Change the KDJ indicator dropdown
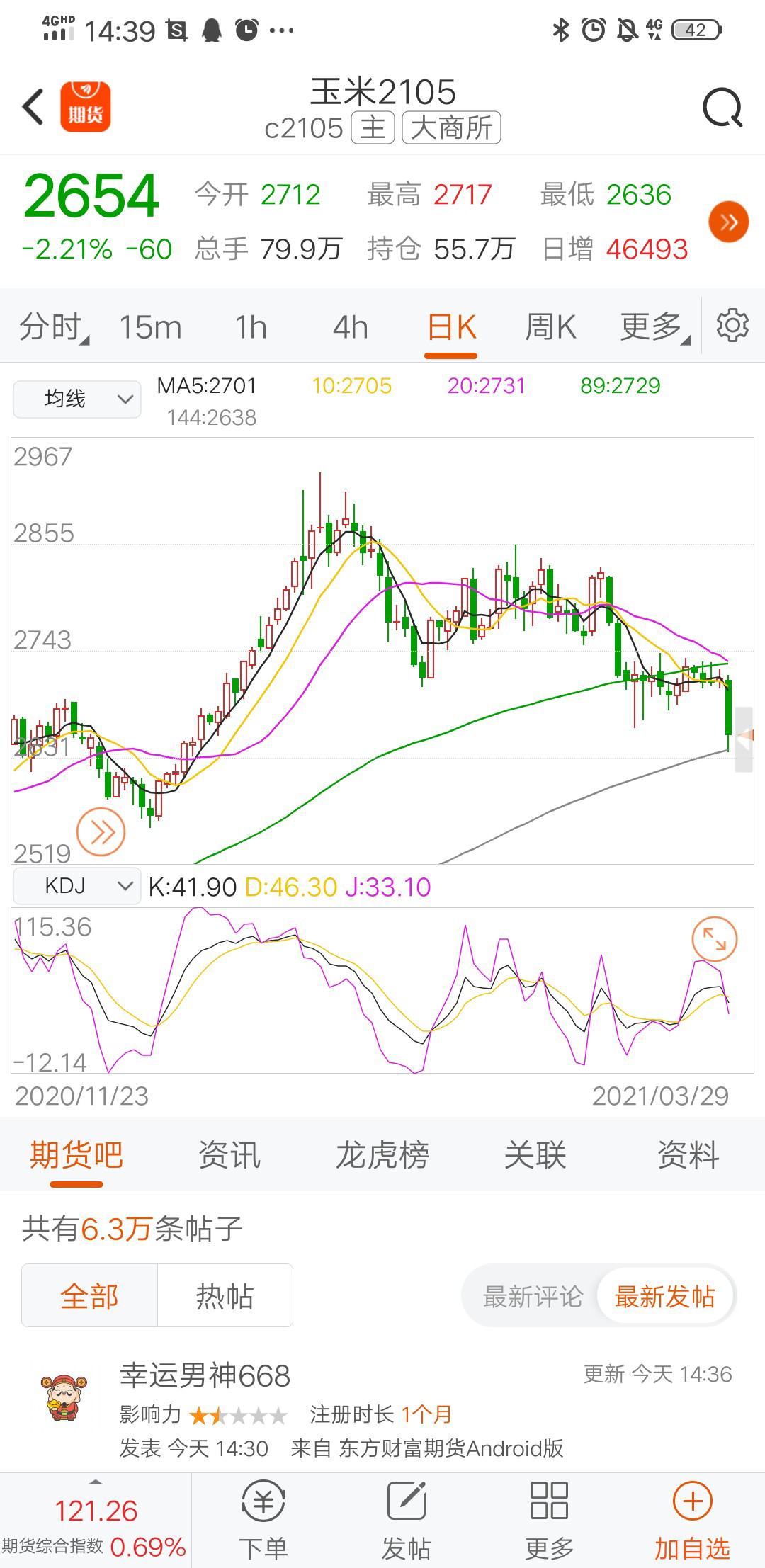This screenshot has width=765, height=1568. [x=76, y=886]
